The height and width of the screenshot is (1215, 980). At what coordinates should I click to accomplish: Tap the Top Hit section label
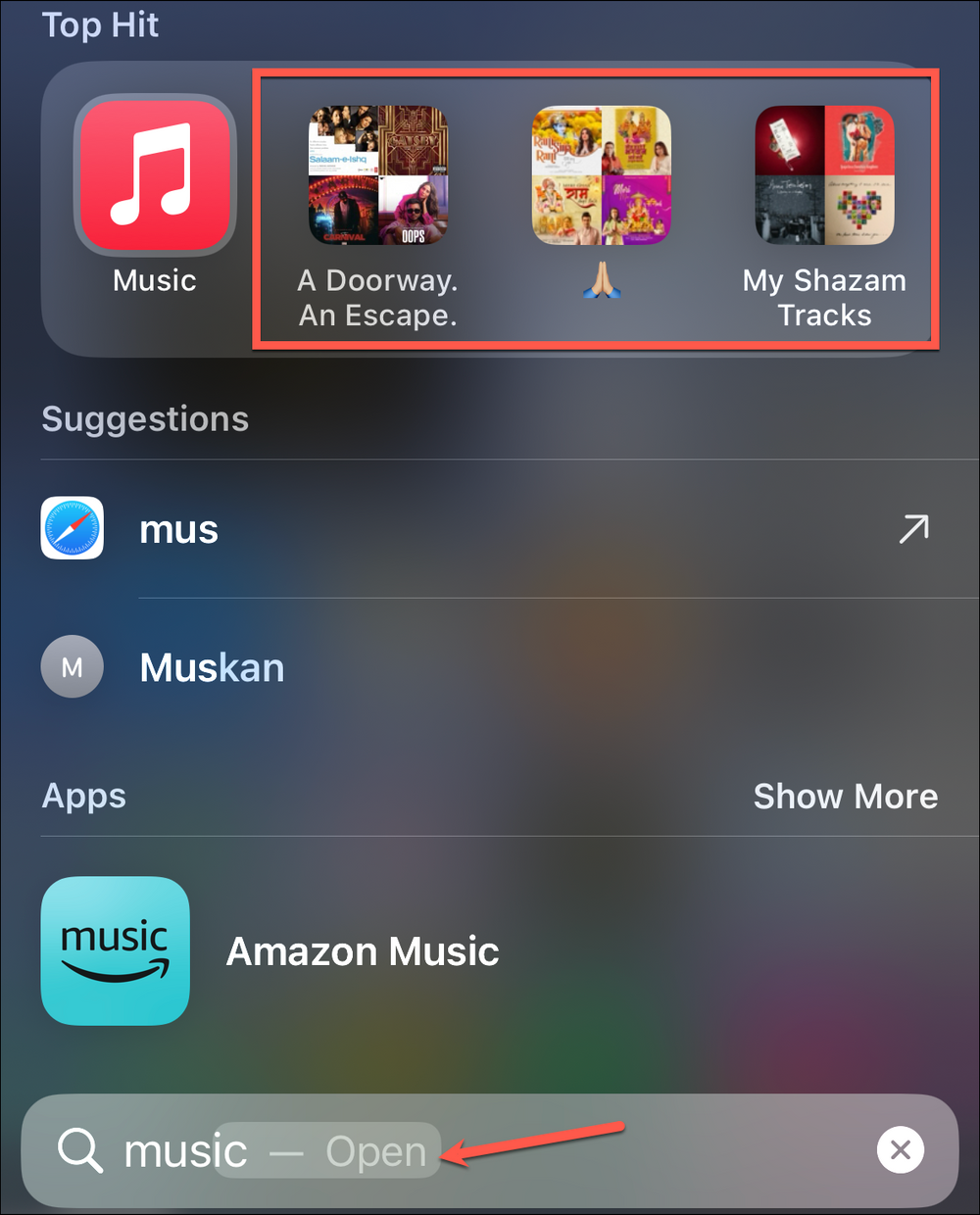[x=100, y=24]
